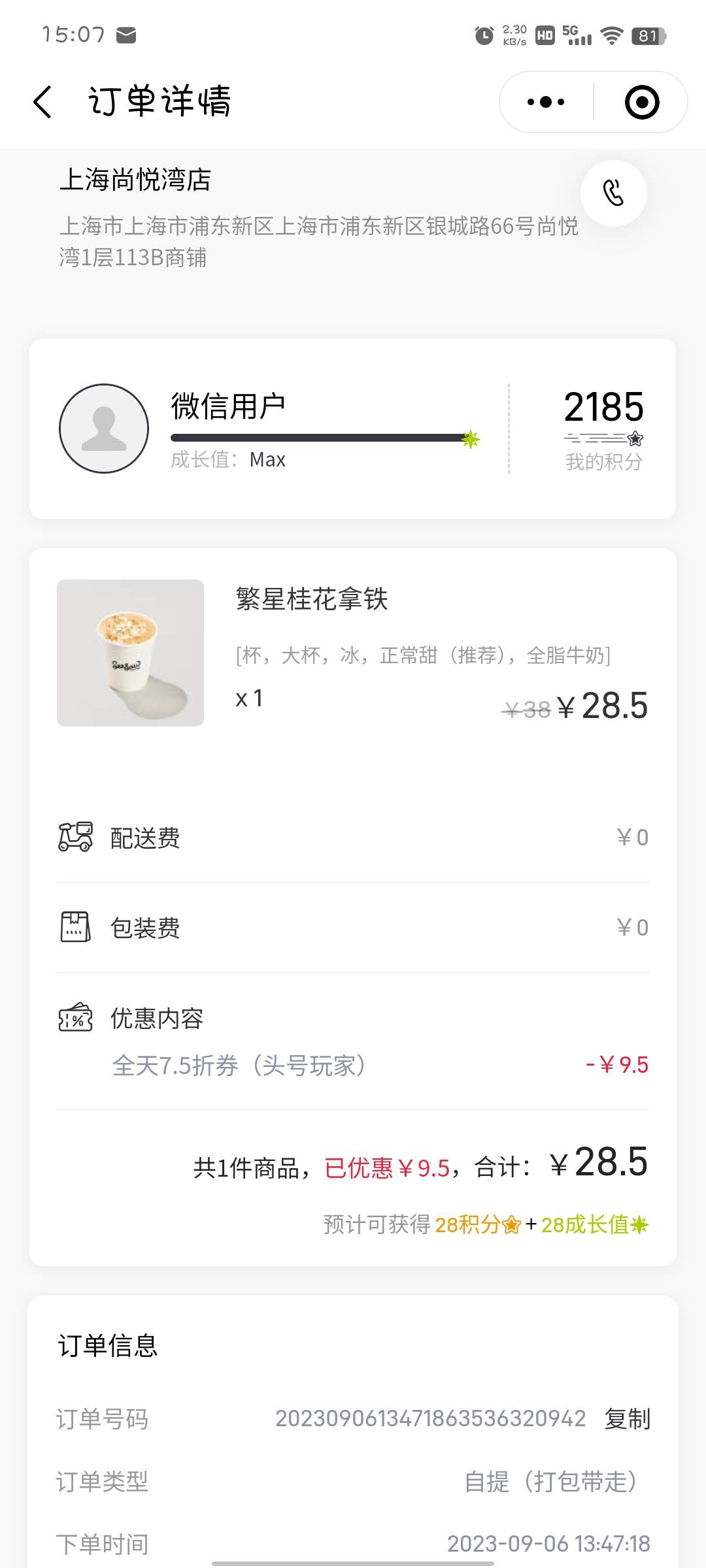Viewport: 706px width, 1568px height.
Task: Copy the order number with 复制
Action: pos(627,1419)
